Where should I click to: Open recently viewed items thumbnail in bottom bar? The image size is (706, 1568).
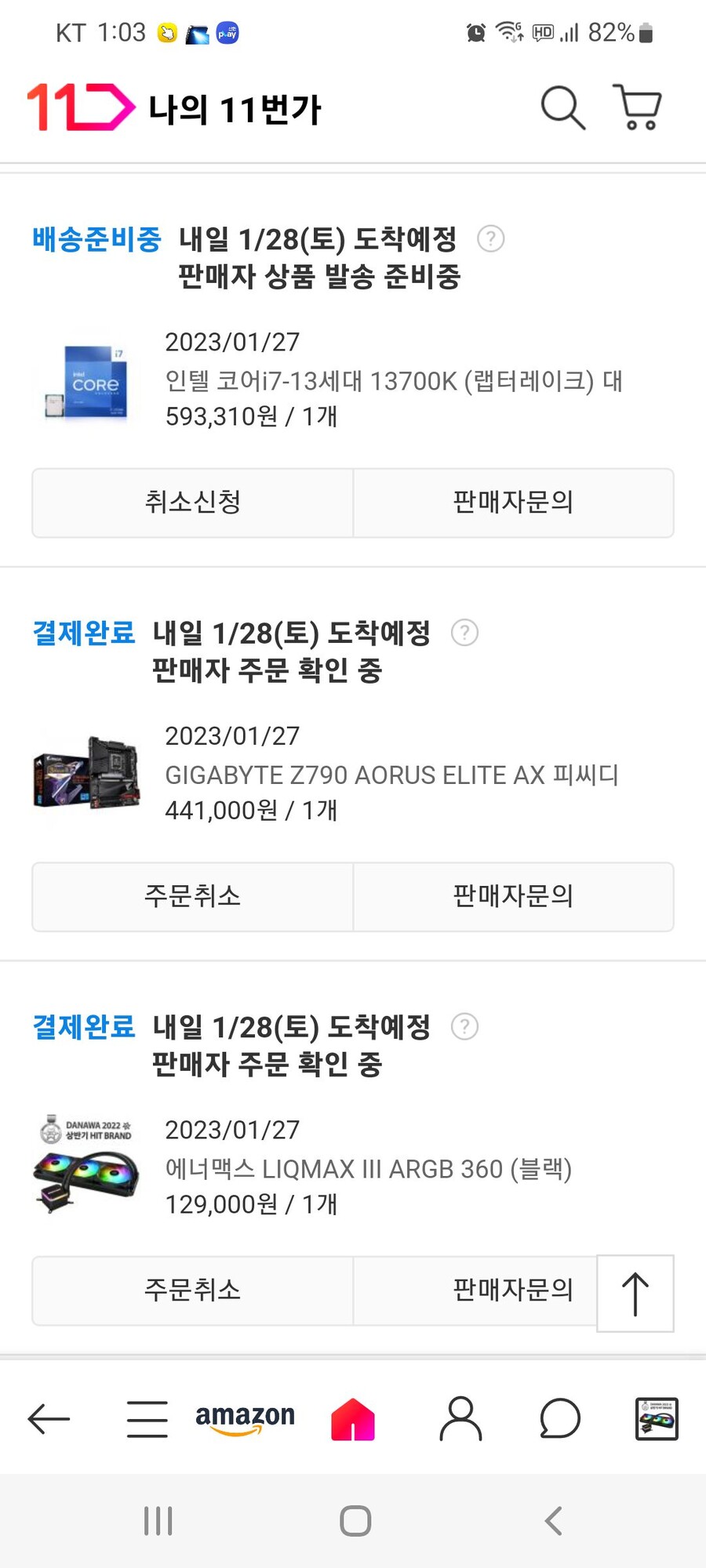[656, 1419]
